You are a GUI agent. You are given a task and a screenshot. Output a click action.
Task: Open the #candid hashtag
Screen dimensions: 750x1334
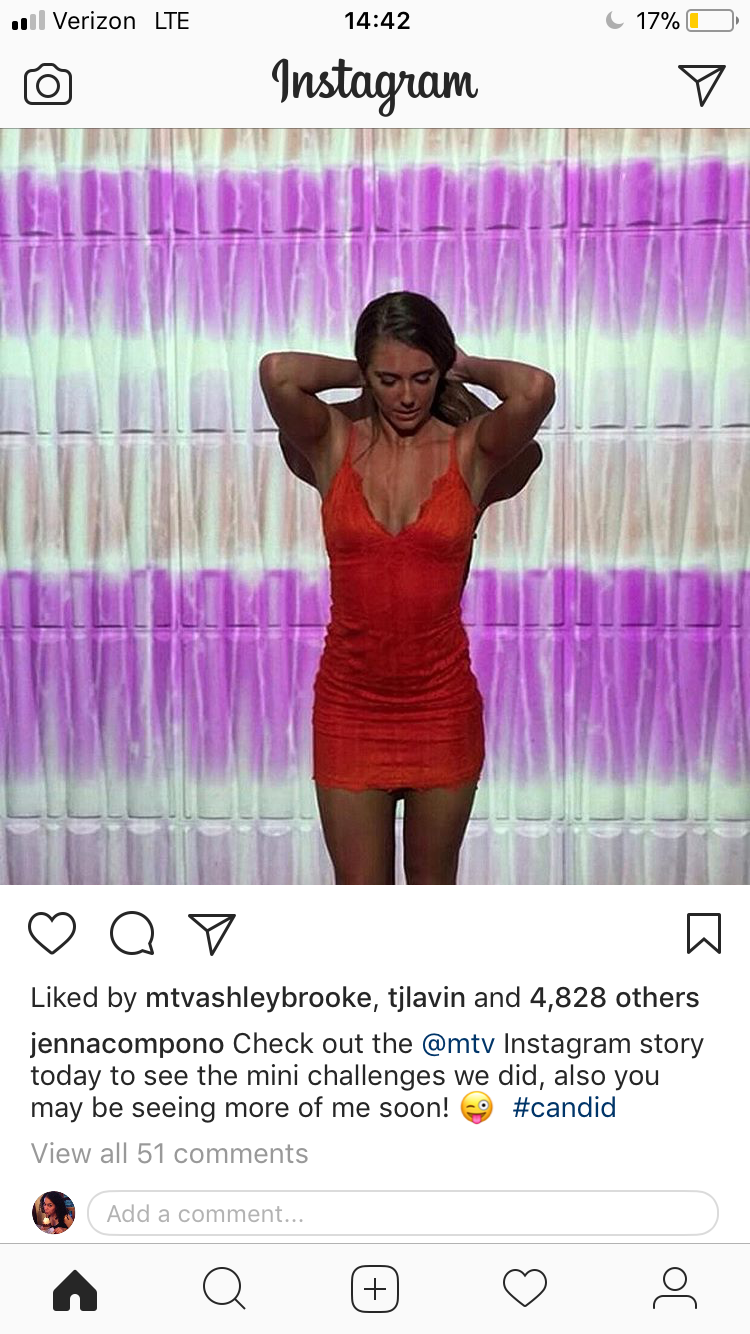[x=564, y=1108]
